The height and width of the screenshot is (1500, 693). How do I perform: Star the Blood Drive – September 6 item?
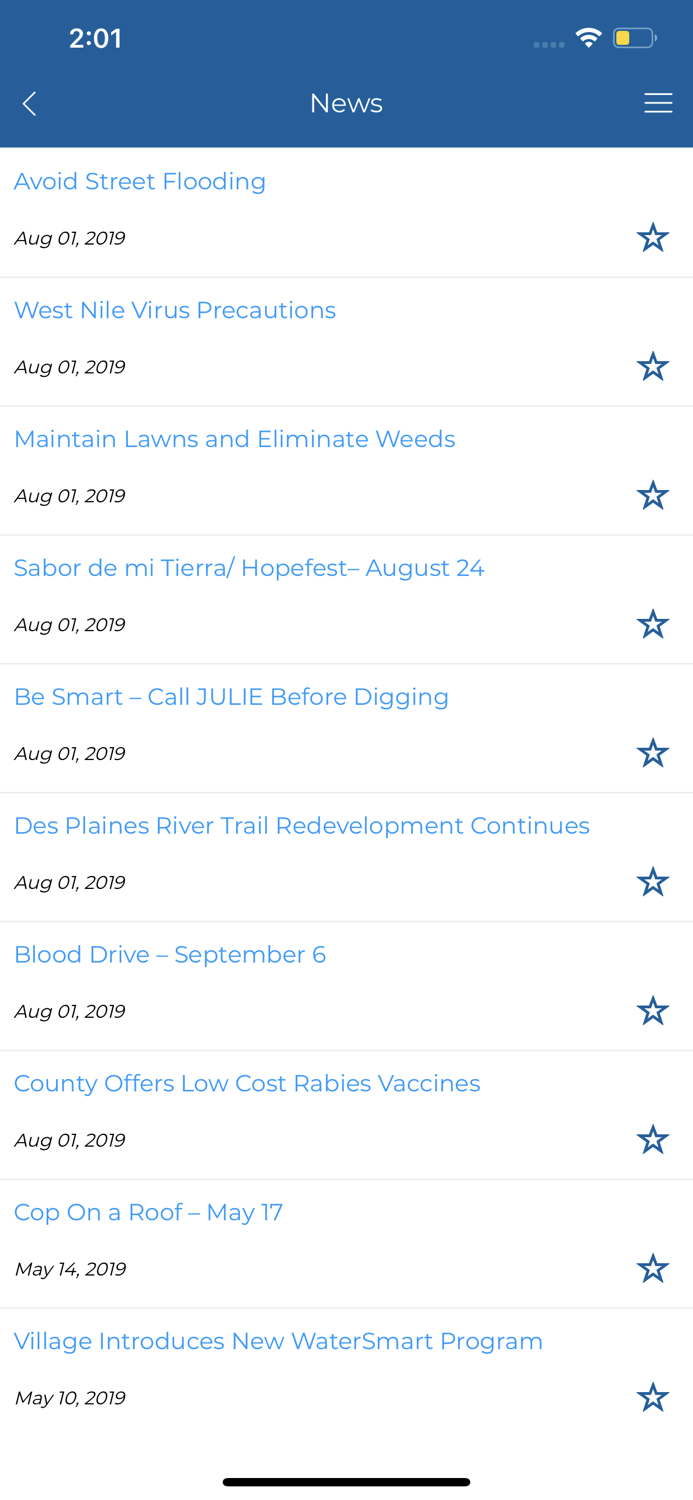point(652,1011)
